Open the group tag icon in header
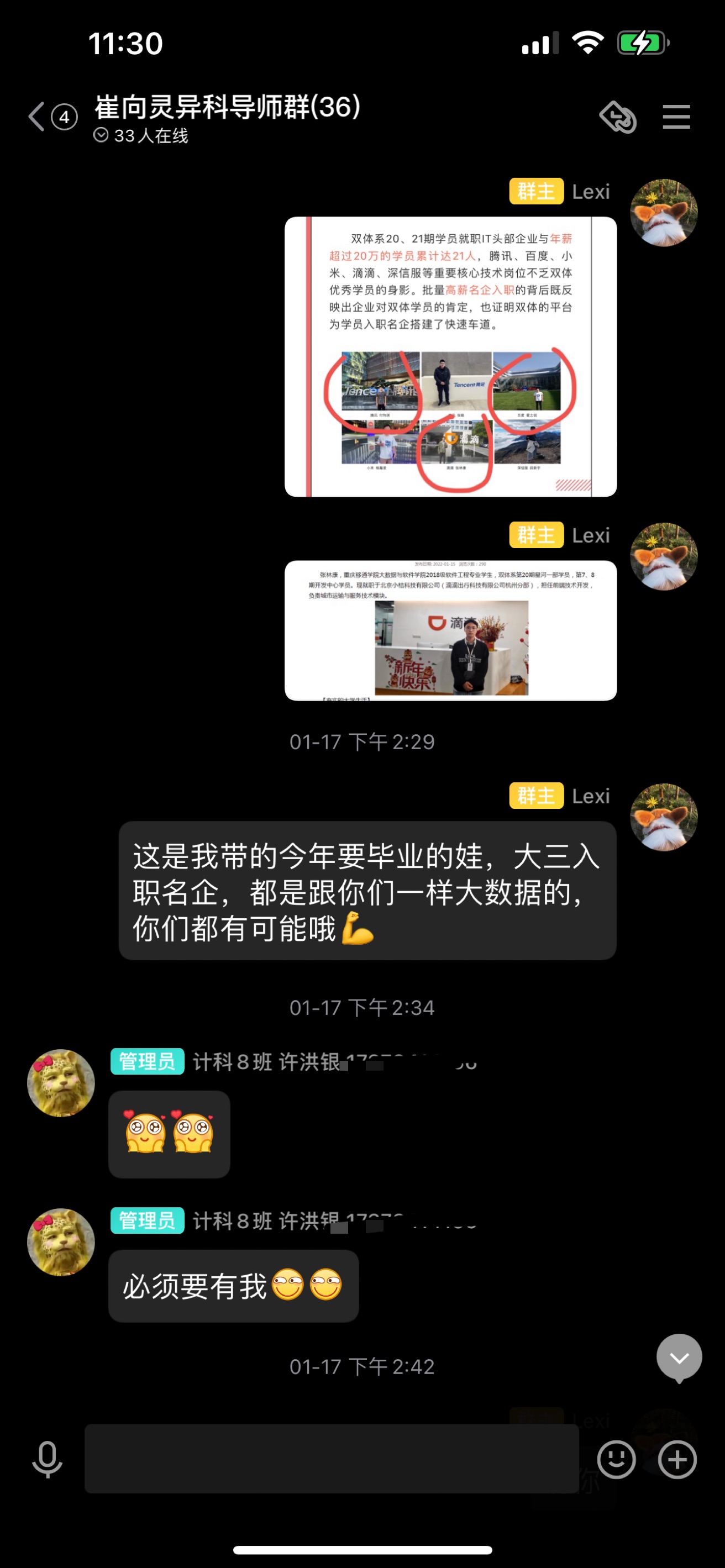This screenshot has width=725, height=1568. click(x=618, y=116)
